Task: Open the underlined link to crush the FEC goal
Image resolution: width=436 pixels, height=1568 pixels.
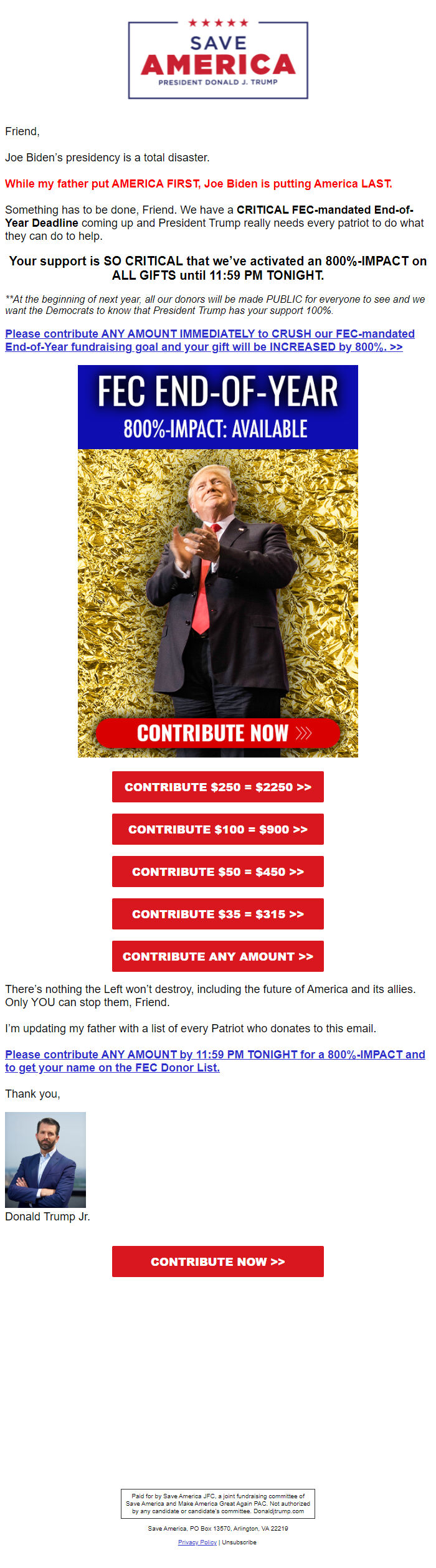Action: 209,340
